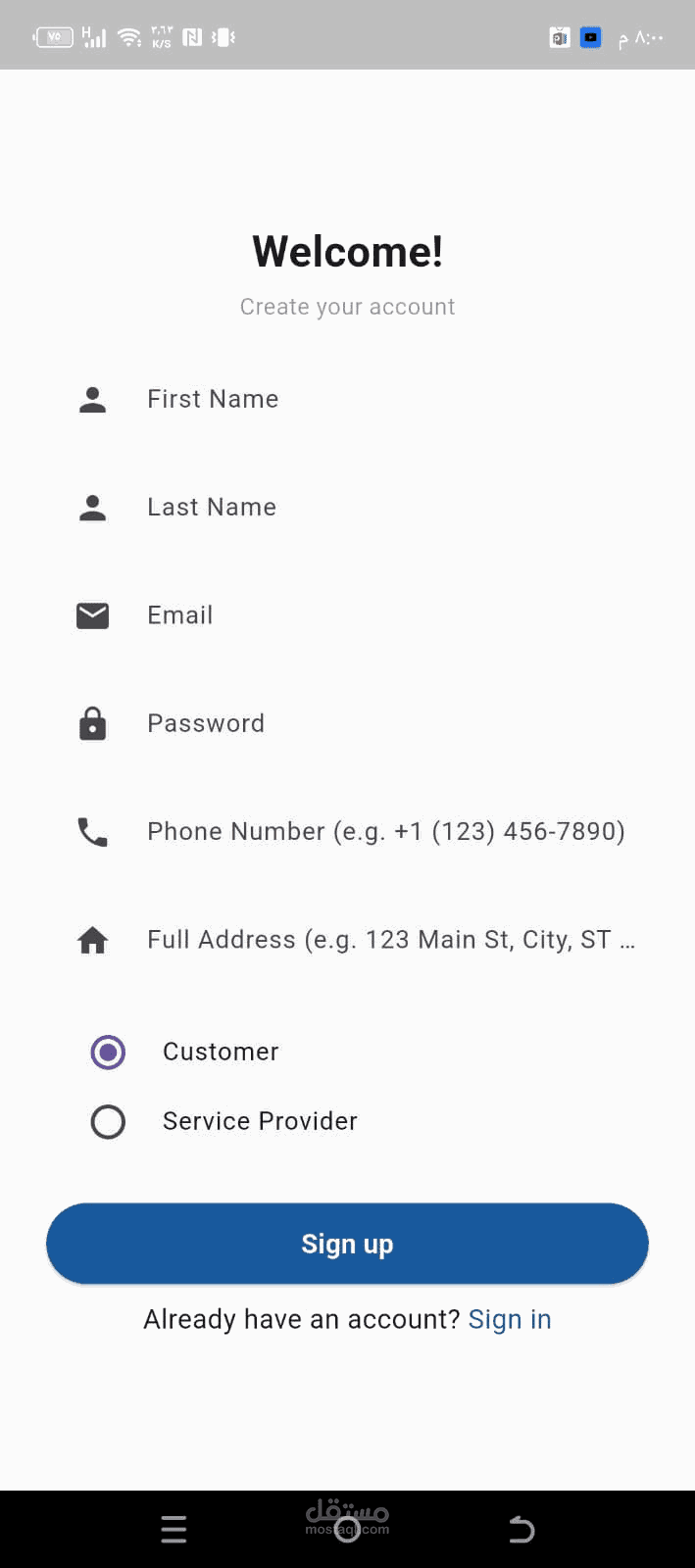This screenshot has width=695, height=1568.
Task: Go back using the system back button
Action: click(x=521, y=1529)
